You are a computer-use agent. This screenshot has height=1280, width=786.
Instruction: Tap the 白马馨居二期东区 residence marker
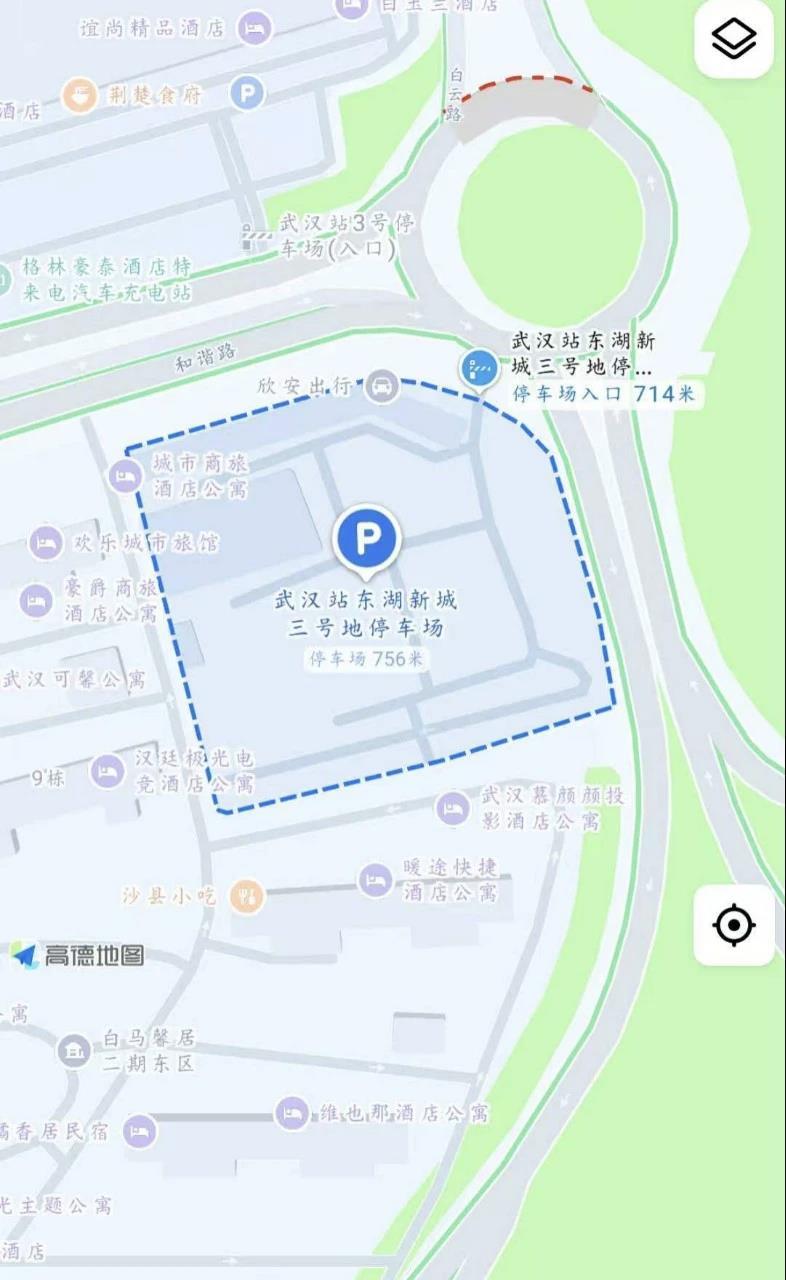[74, 1050]
